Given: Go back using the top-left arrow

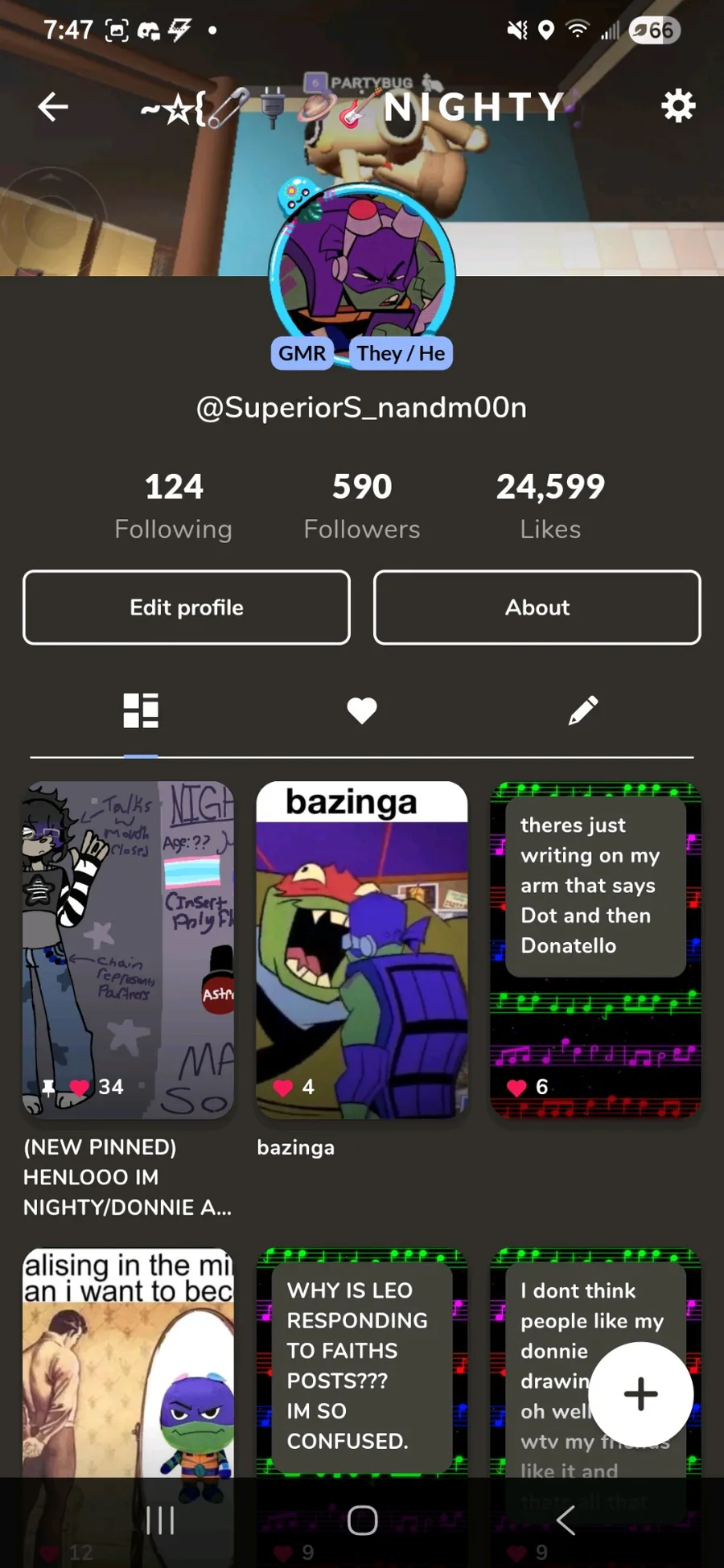Looking at the screenshot, I should pyautogui.click(x=53, y=107).
